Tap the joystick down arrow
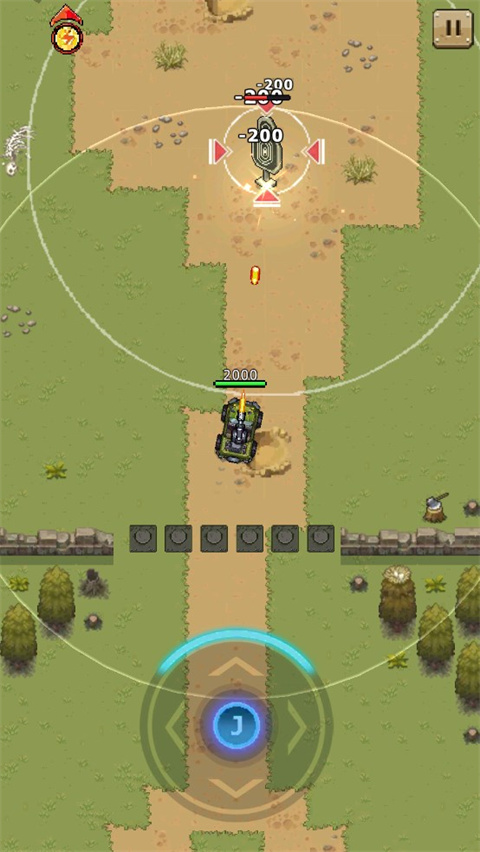This screenshot has width=480, height=852. coord(236,787)
